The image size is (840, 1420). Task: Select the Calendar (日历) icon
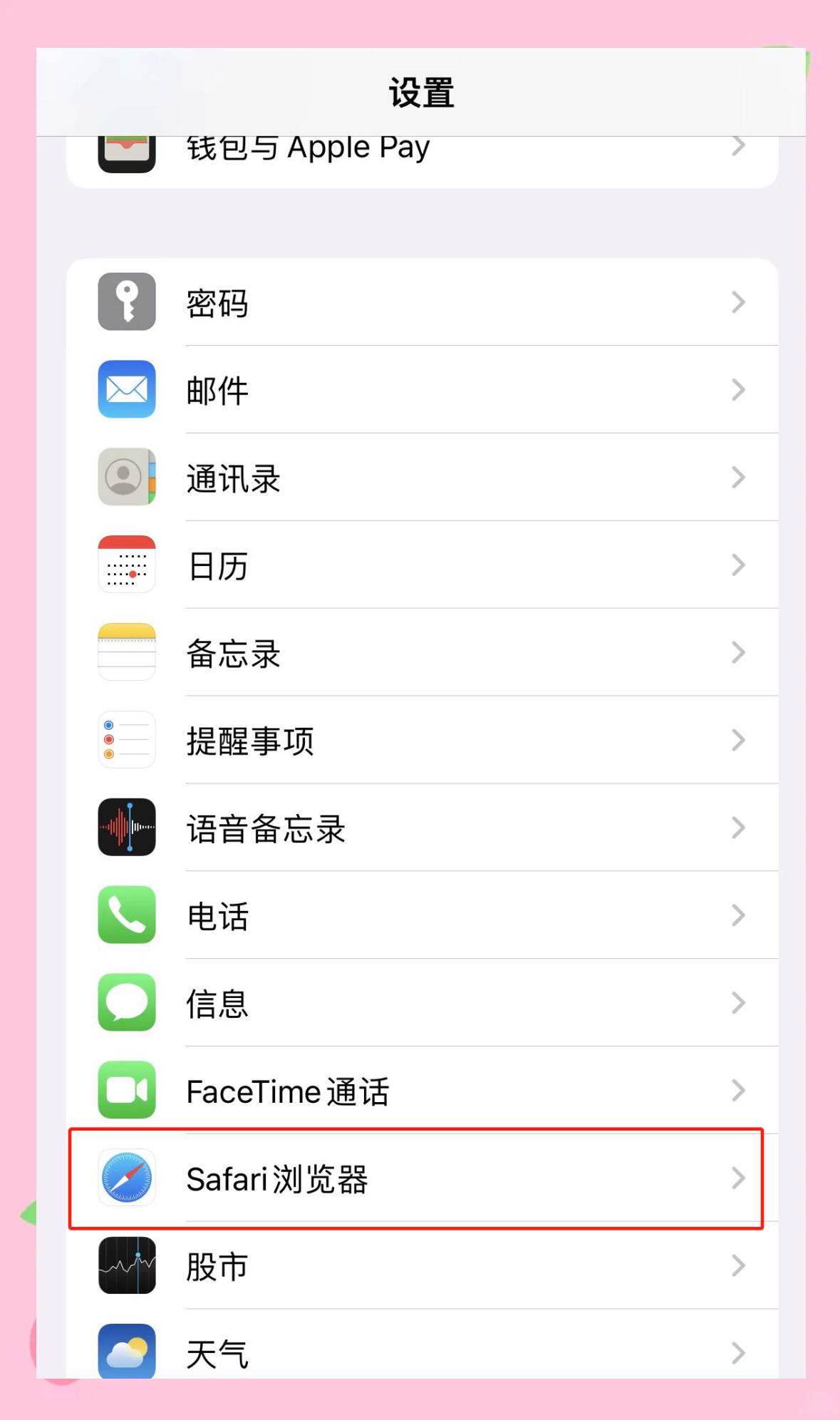(126, 565)
